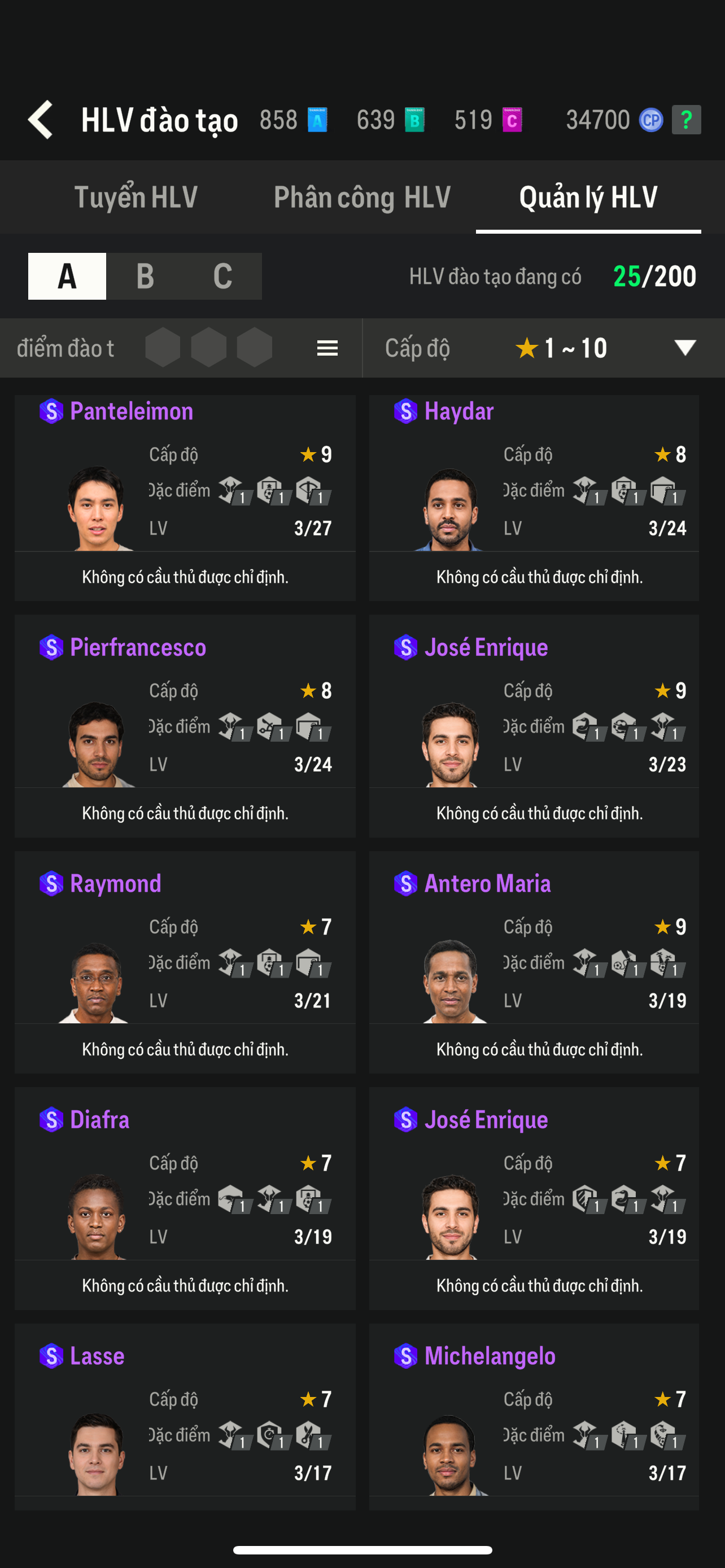Switch to the Phân công HLV tab

point(362,197)
